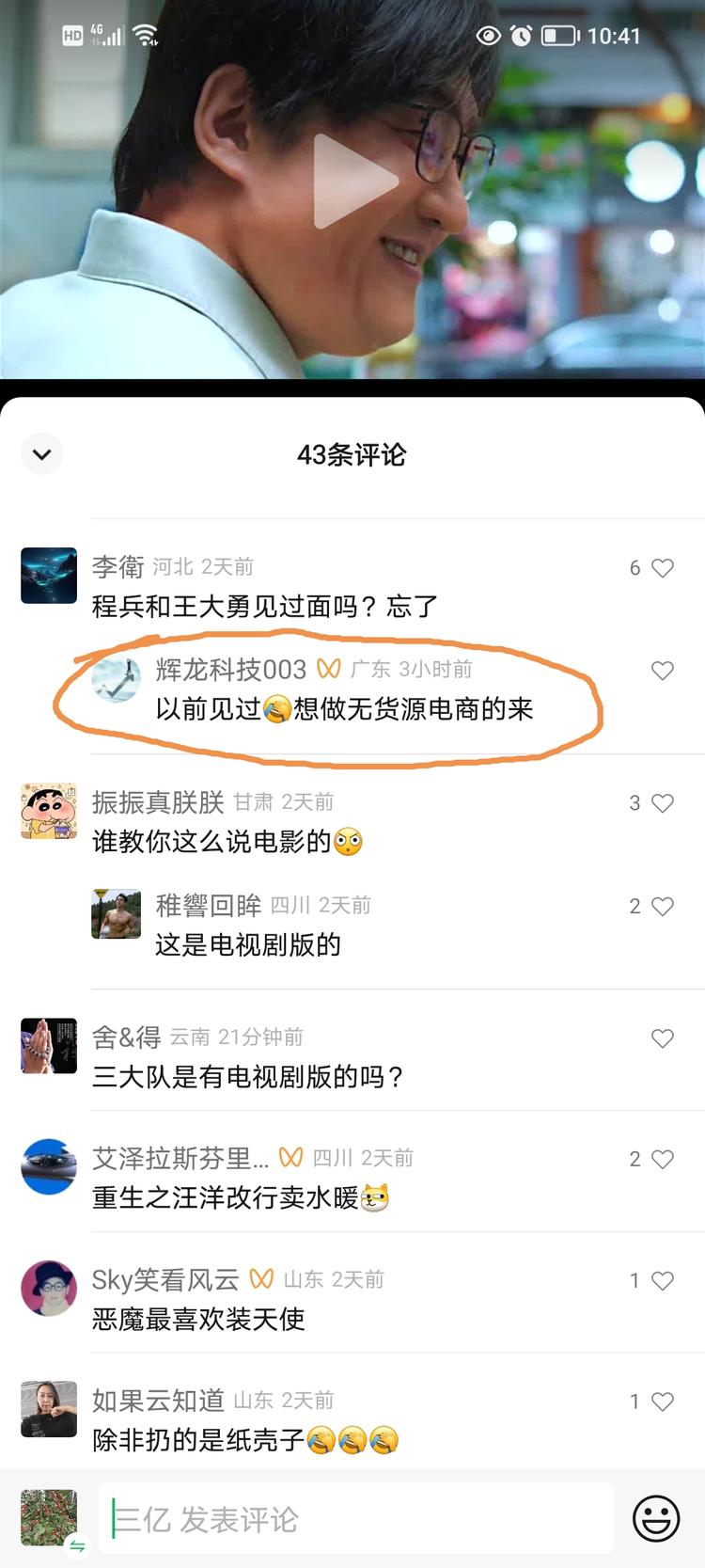Collapse the comment panel with the down chevron
The height and width of the screenshot is (1568, 705).
point(41,453)
